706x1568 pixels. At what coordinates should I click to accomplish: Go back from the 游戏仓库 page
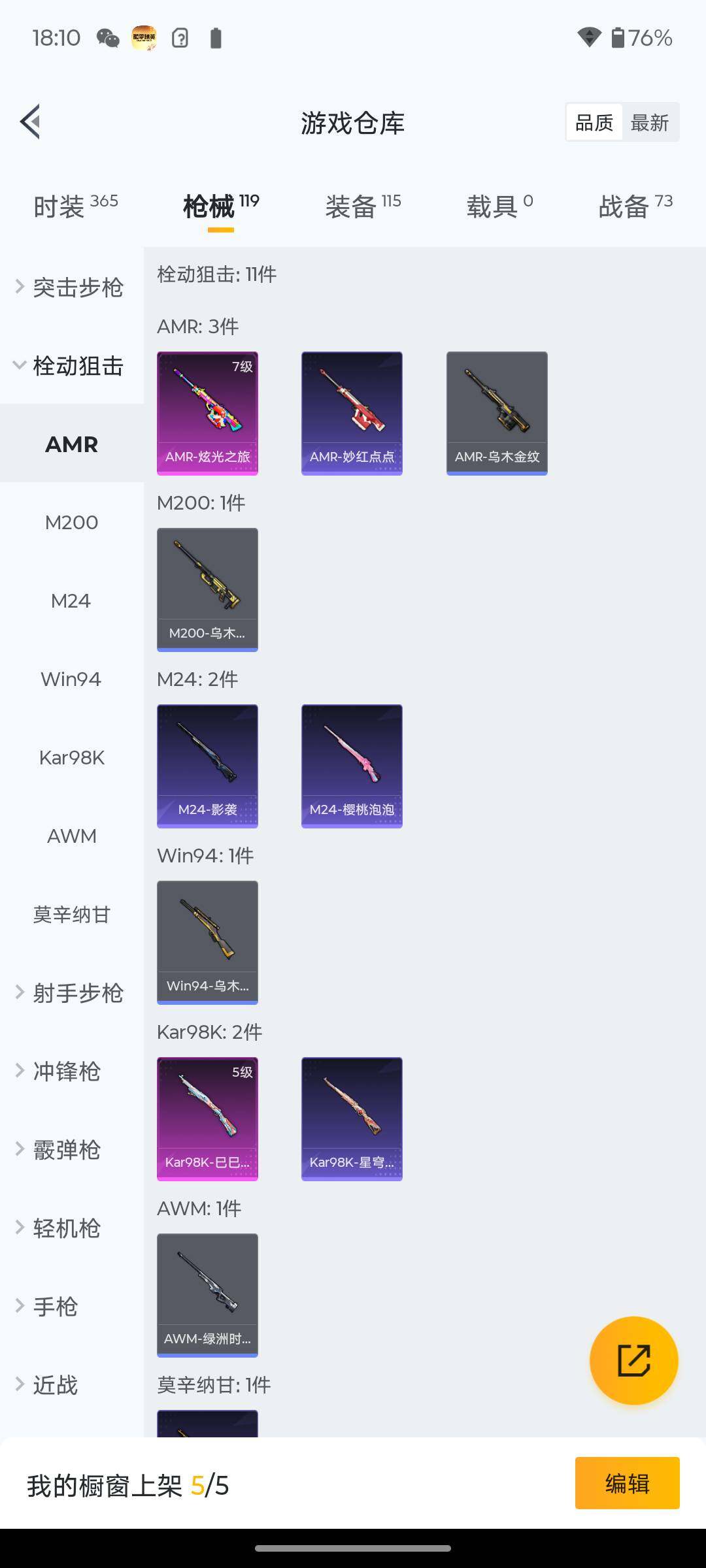tap(31, 122)
